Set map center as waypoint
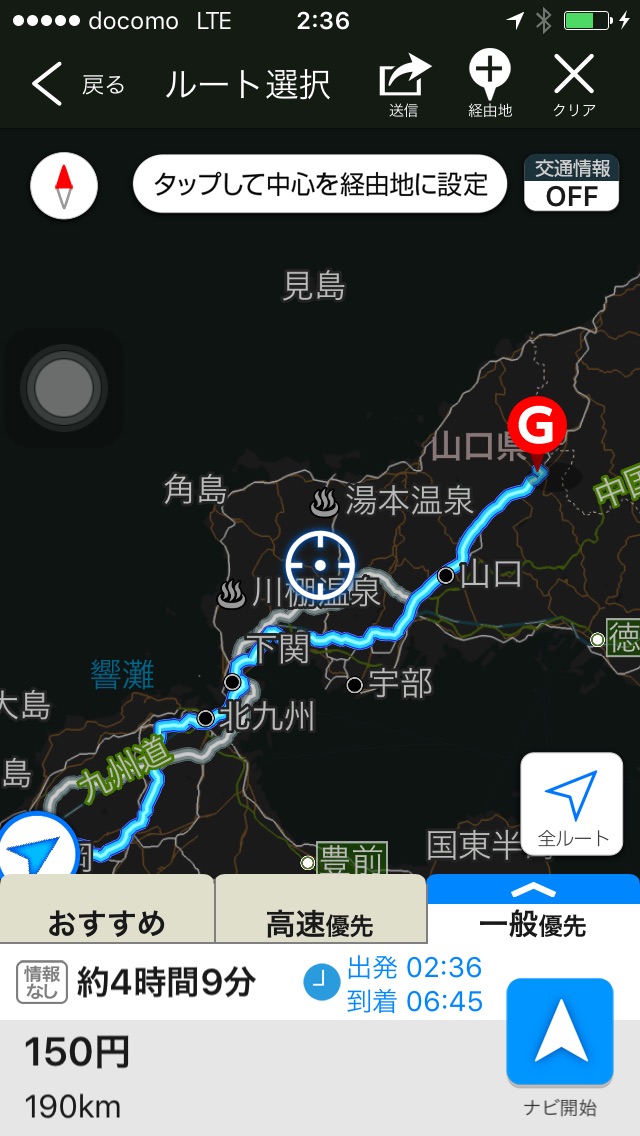This screenshot has height=1136, width=640. point(320,184)
